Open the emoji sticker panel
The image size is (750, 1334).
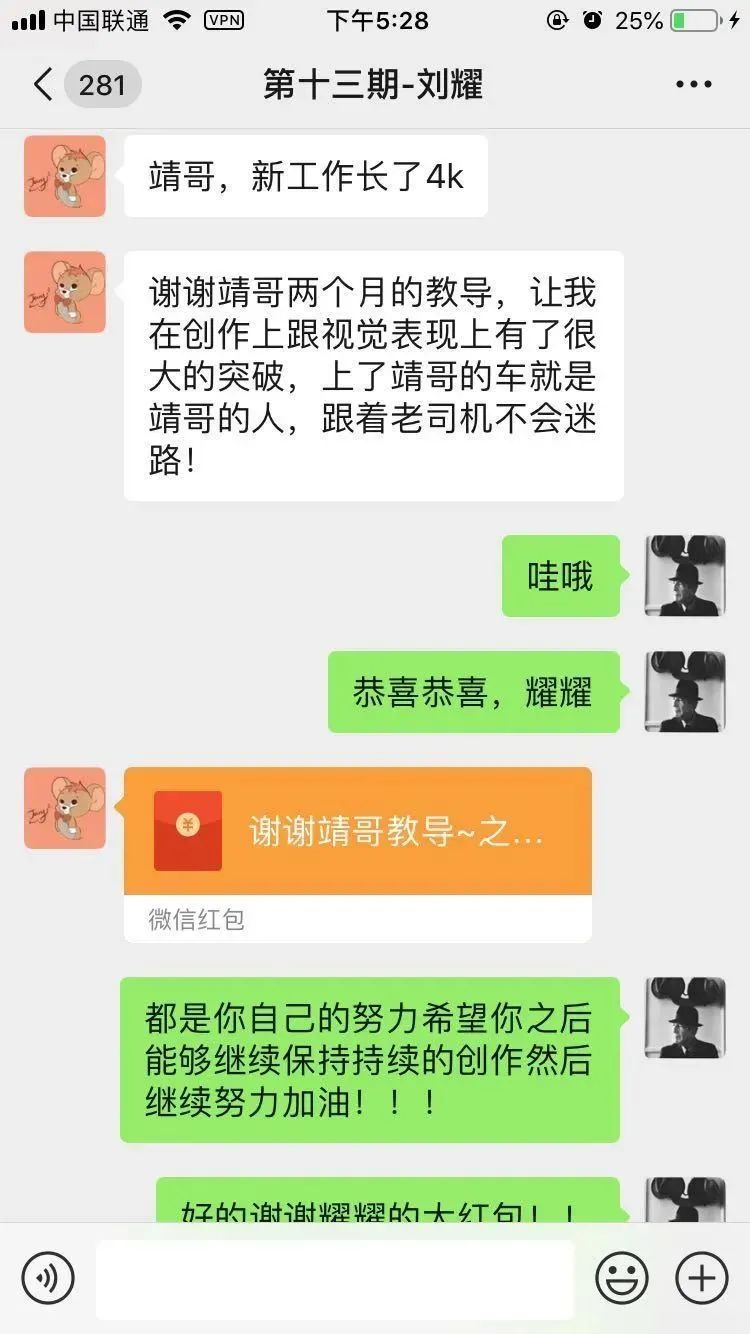tap(621, 1278)
